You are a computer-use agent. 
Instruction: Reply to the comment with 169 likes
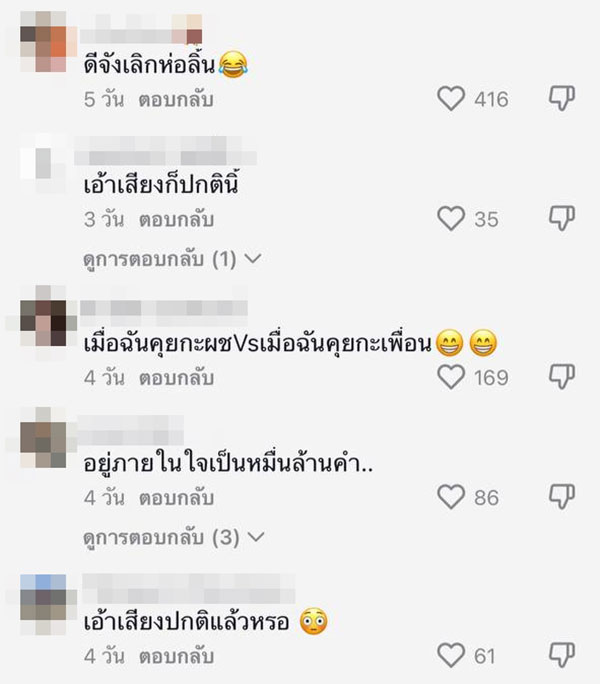tap(176, 379)
